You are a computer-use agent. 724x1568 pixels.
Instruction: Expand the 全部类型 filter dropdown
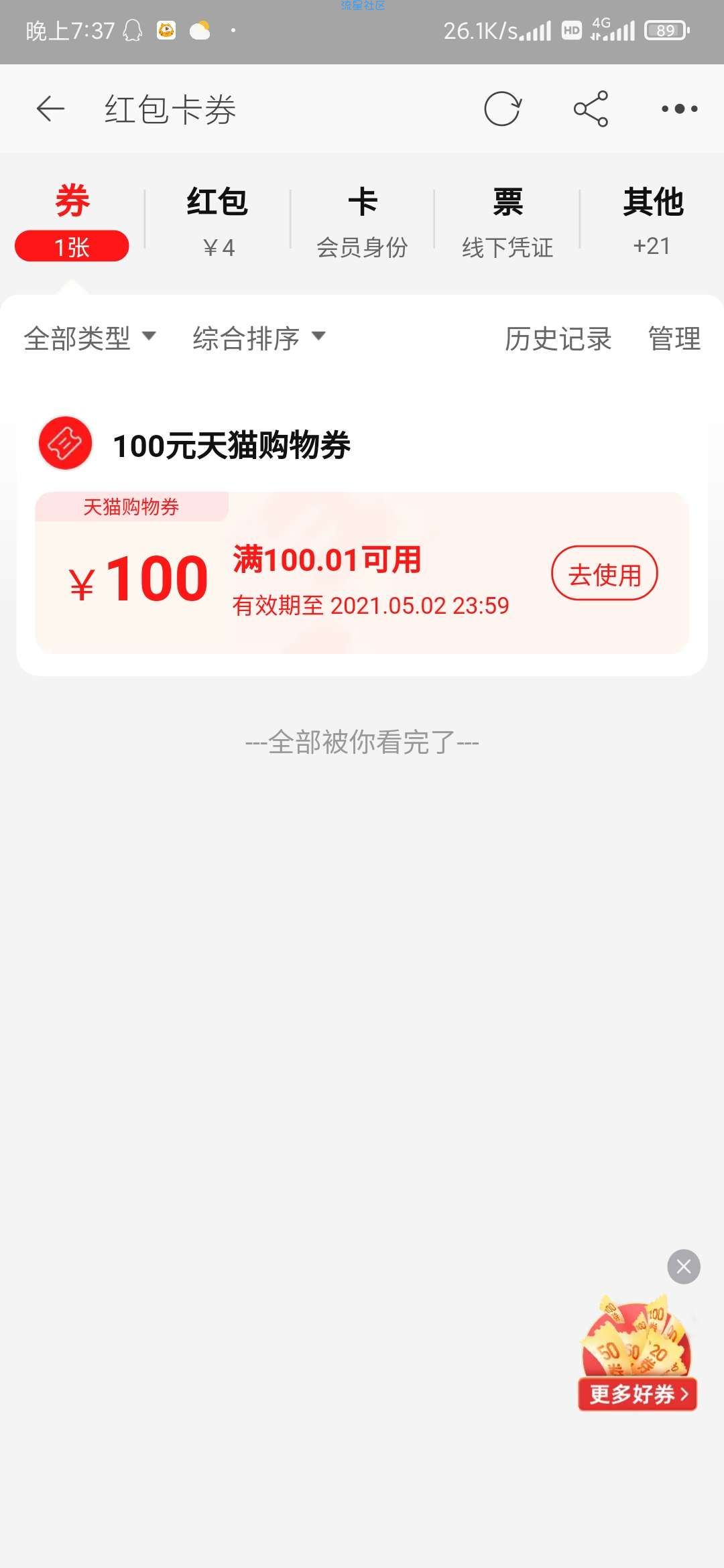(90, 338)
